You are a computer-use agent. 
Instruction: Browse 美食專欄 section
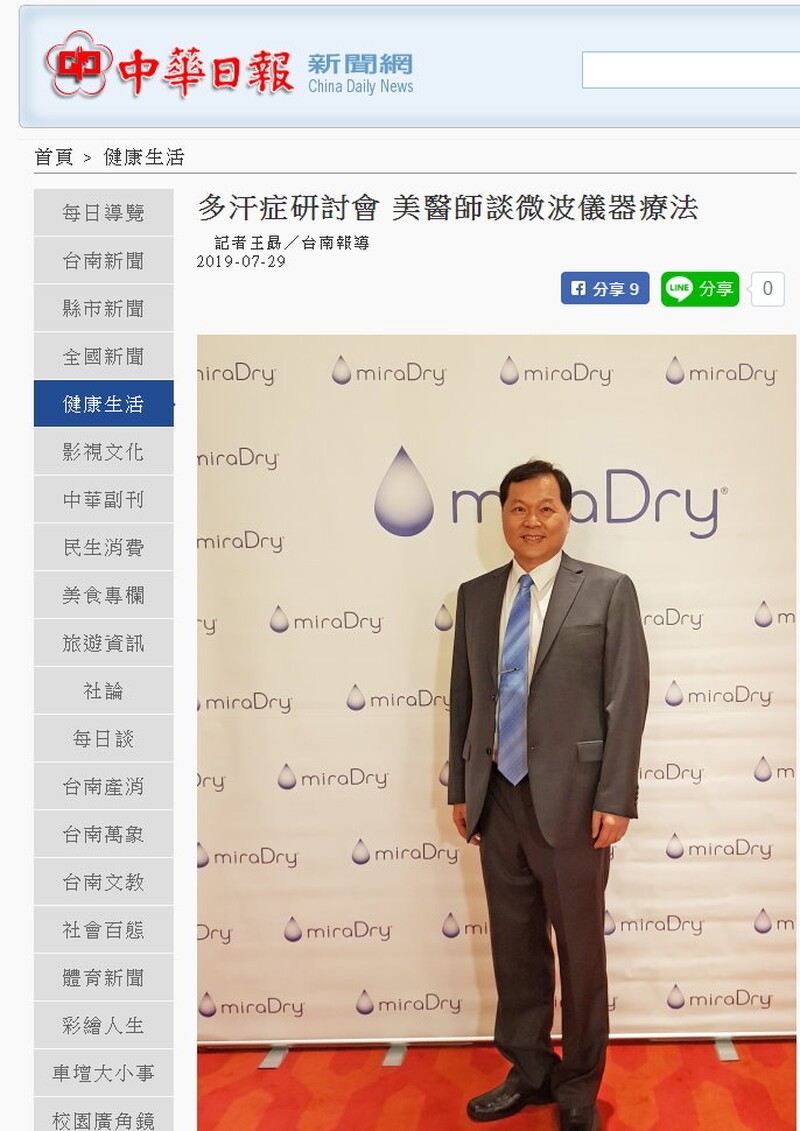[103, 596]
